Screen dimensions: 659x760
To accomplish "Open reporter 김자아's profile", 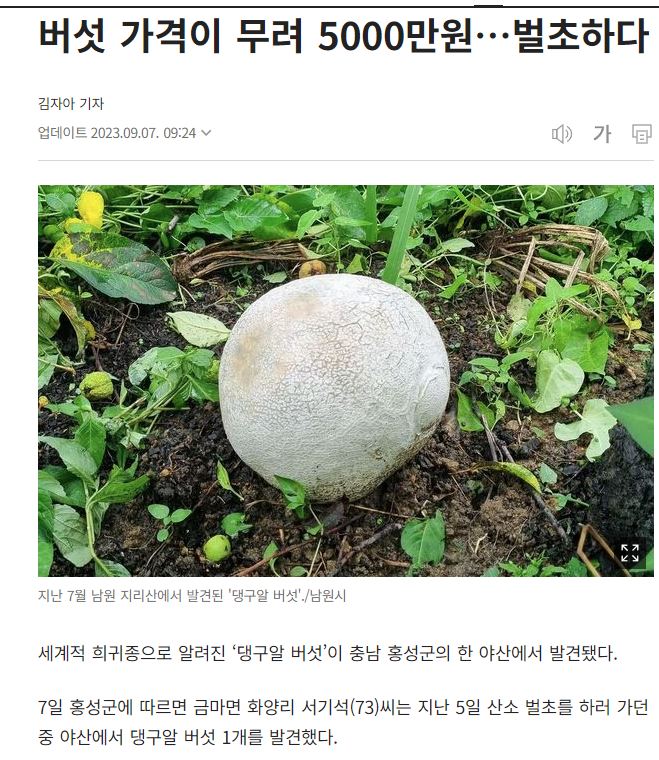I will pos(71,103).
